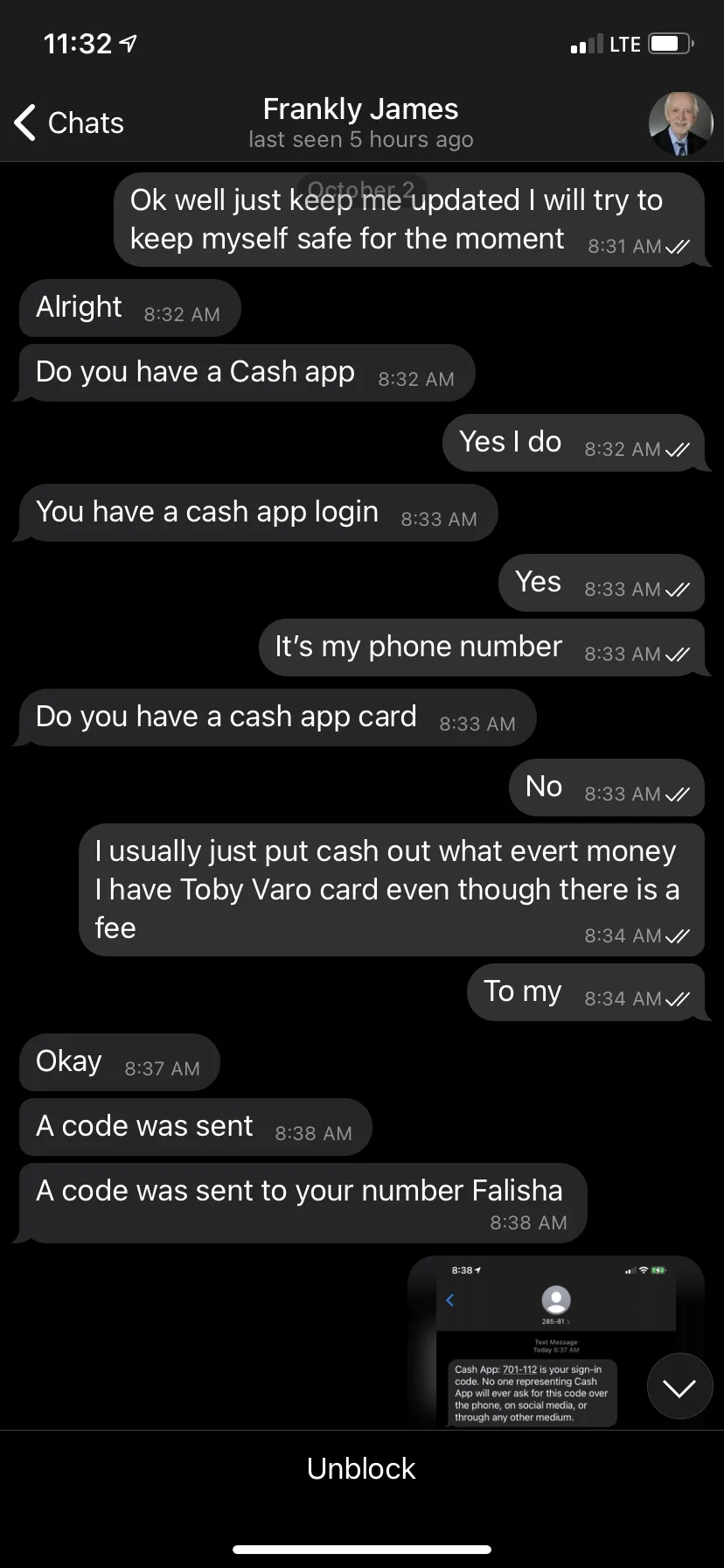This screenshot has height=1568, width=724.
Task: Jump to latest message with down arrow
Action: [x=679, y=1387]
